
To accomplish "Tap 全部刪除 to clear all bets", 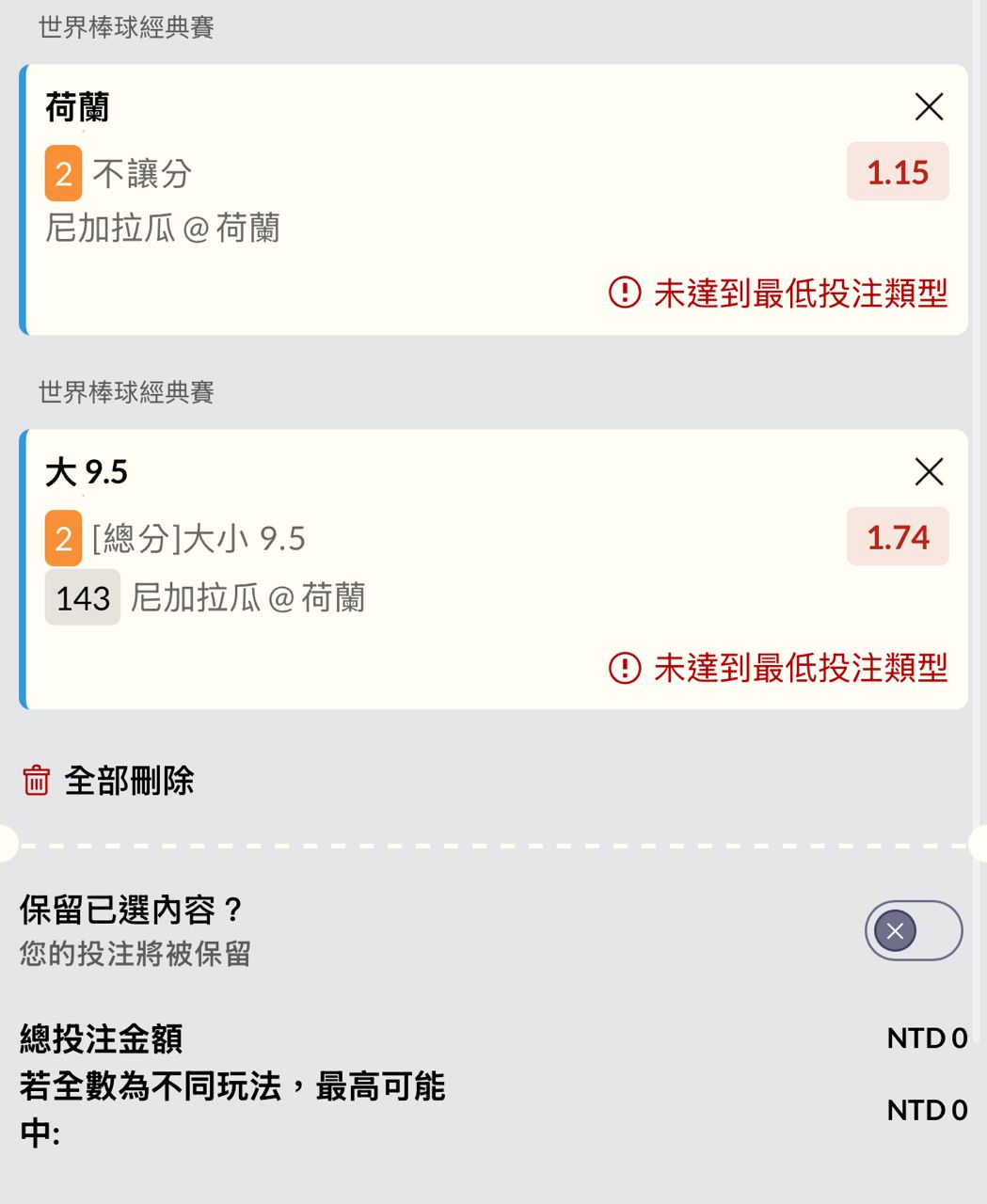I will click(109, 781).
